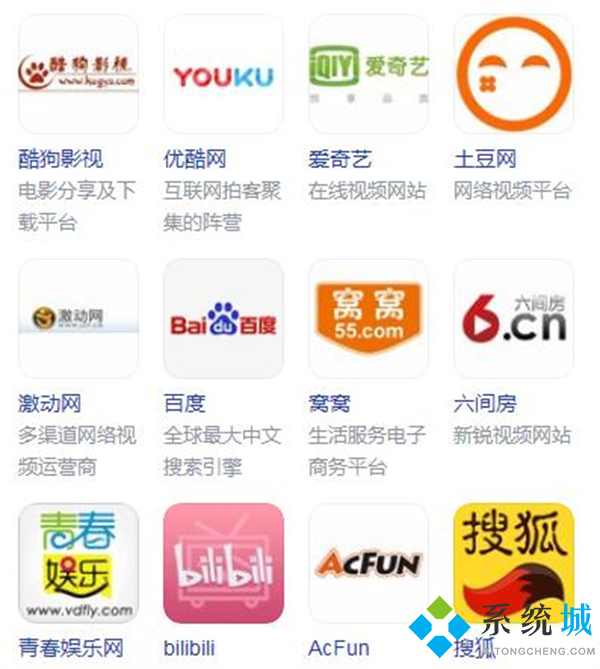Open the 青春娱乐网 tile

click(x=78, y=563)
